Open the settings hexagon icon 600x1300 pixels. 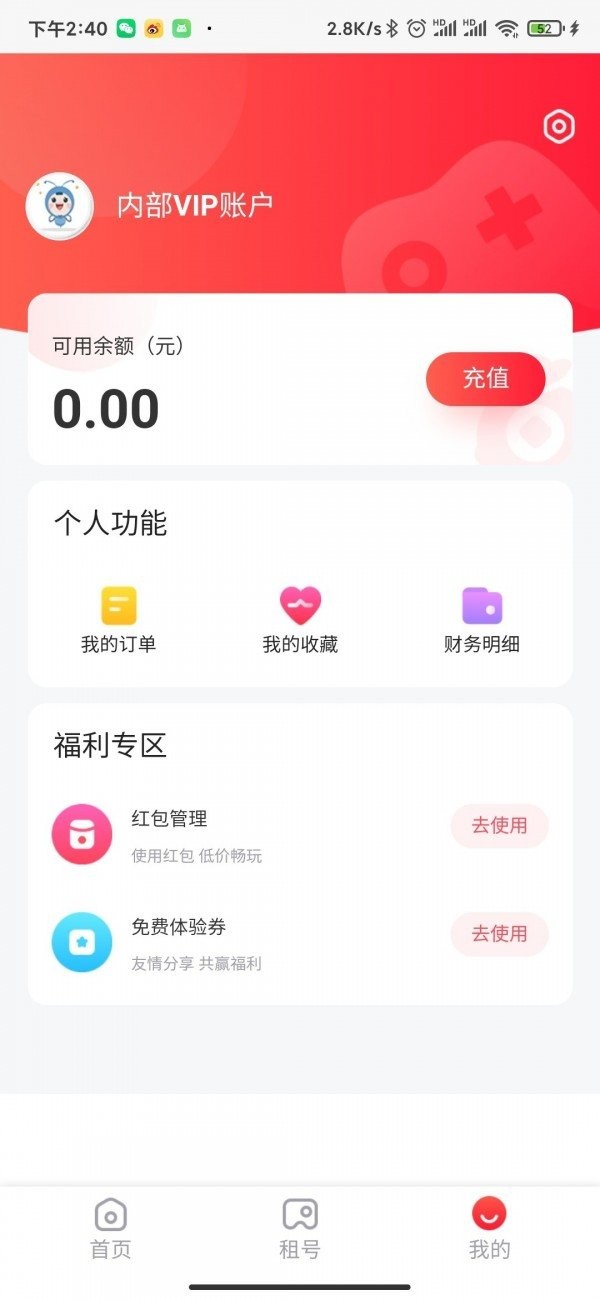559,127
